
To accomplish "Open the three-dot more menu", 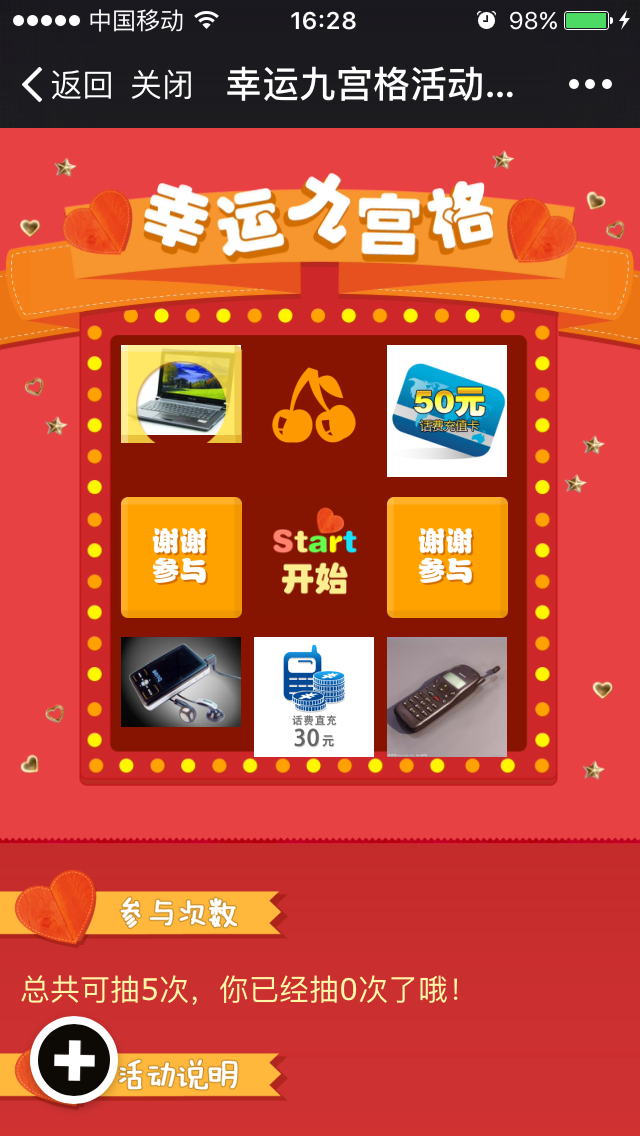I will coord(590,85).
